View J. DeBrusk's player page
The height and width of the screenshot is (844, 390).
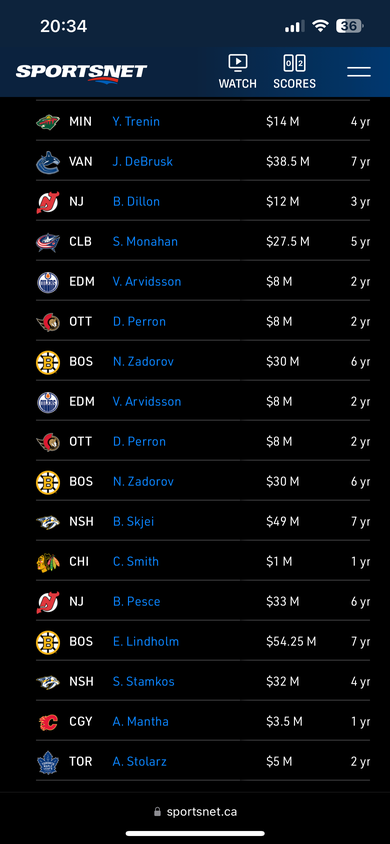[143, 161]
